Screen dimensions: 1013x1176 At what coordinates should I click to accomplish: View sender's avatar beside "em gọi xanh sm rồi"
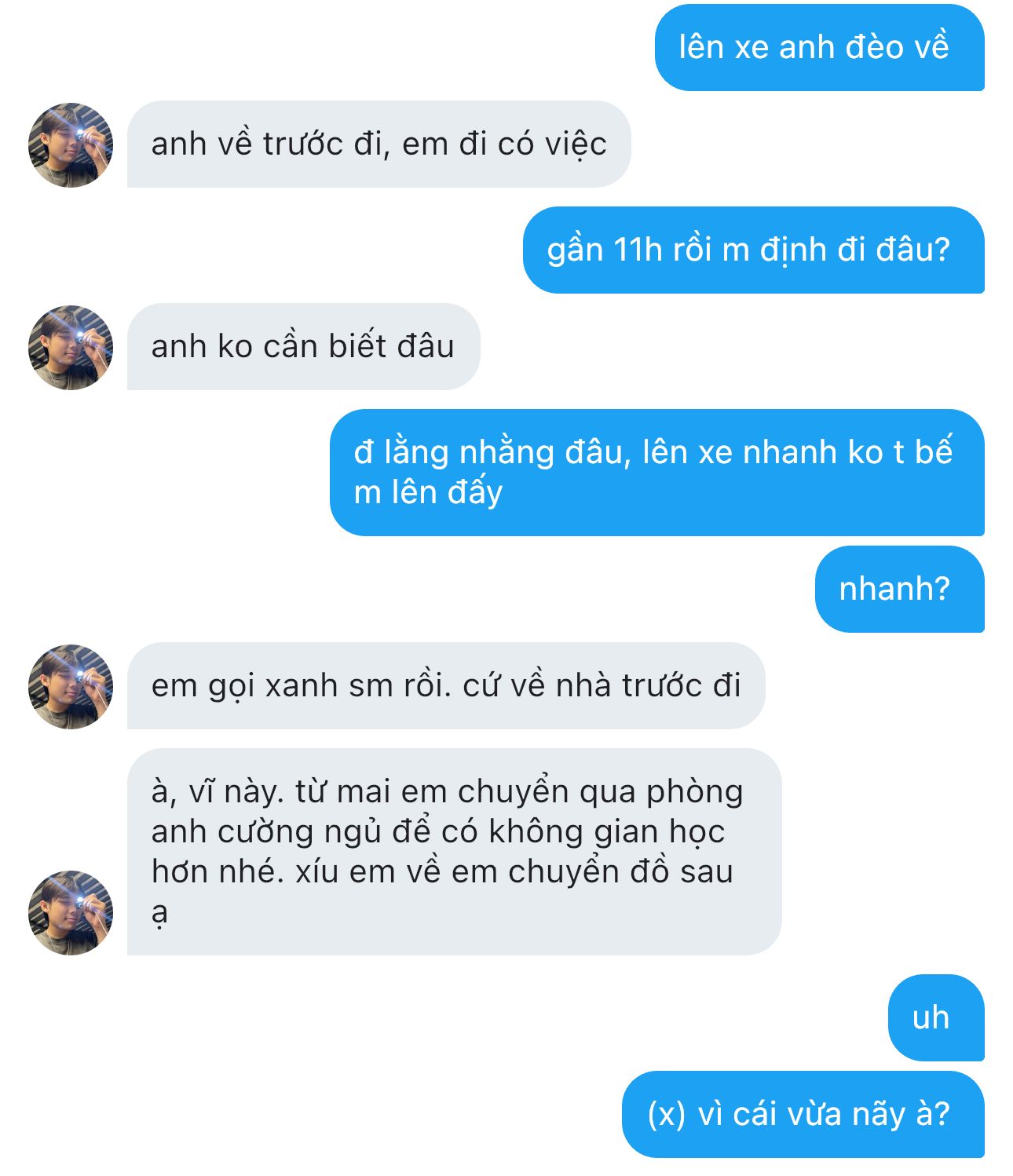(71, 687)
